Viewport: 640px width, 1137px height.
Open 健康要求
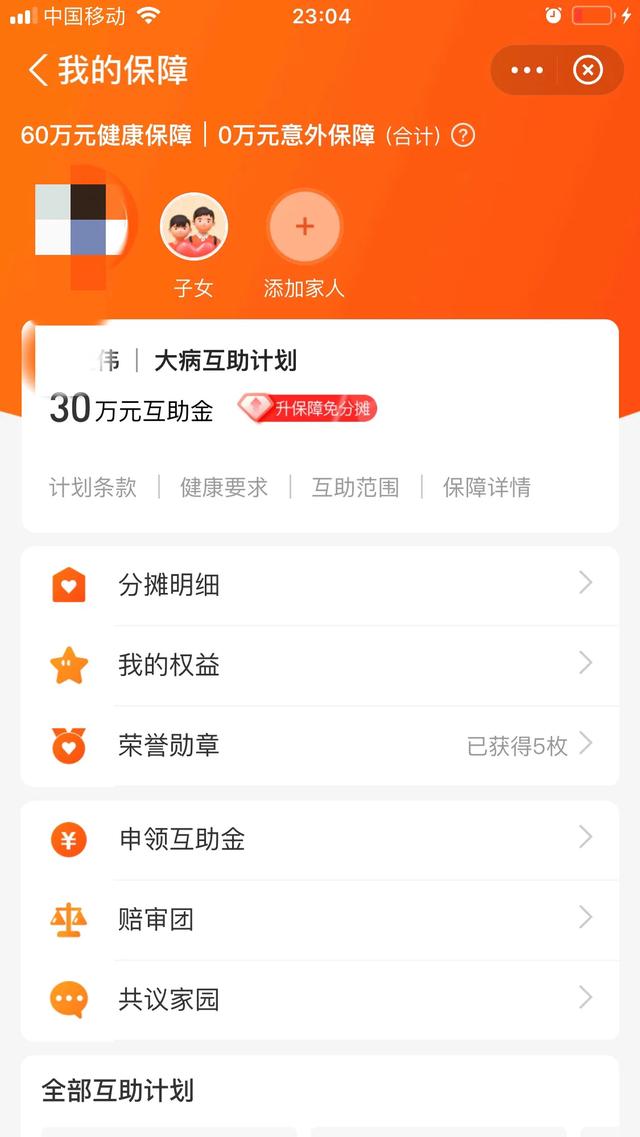click(224, 488)
